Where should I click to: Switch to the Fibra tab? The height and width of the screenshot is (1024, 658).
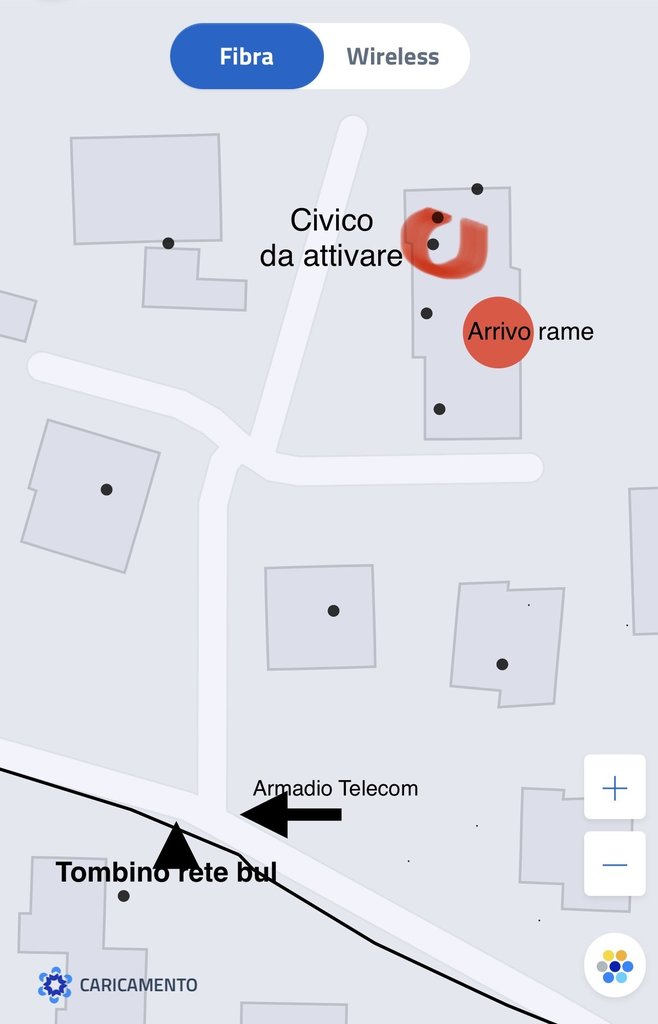[x=247, y=56]
